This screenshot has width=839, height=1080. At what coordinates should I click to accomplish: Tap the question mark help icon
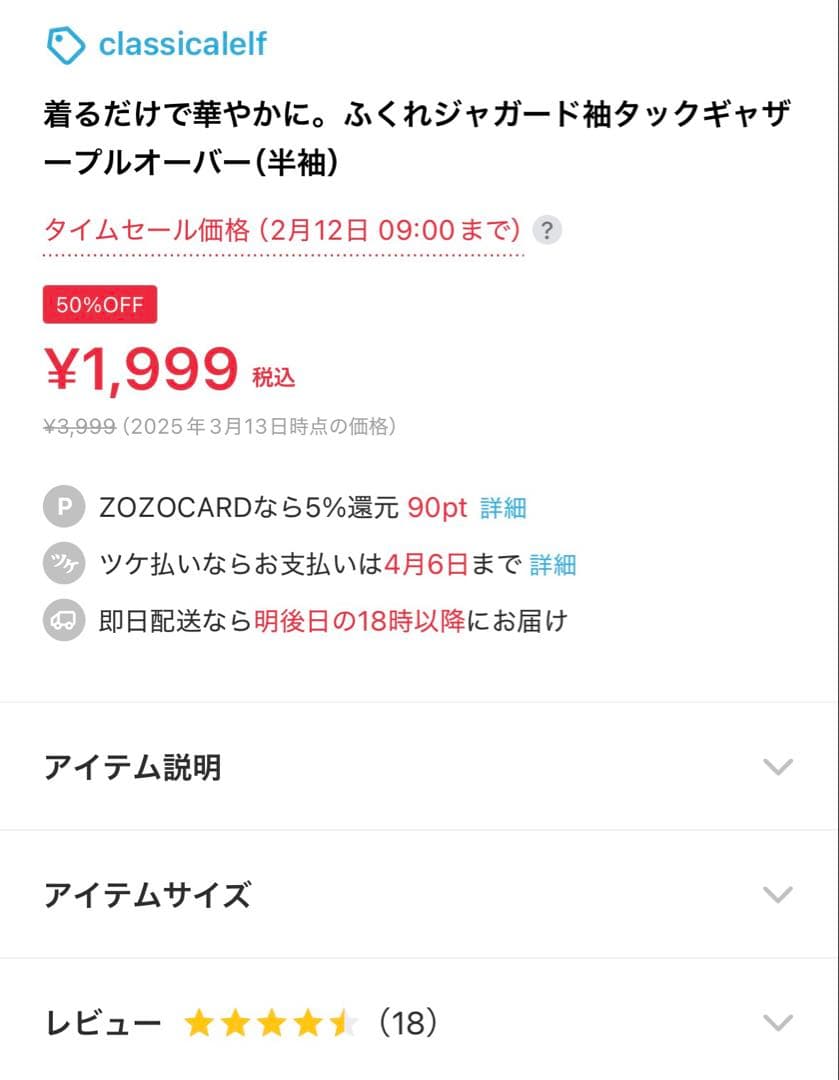tap(547, 230)
